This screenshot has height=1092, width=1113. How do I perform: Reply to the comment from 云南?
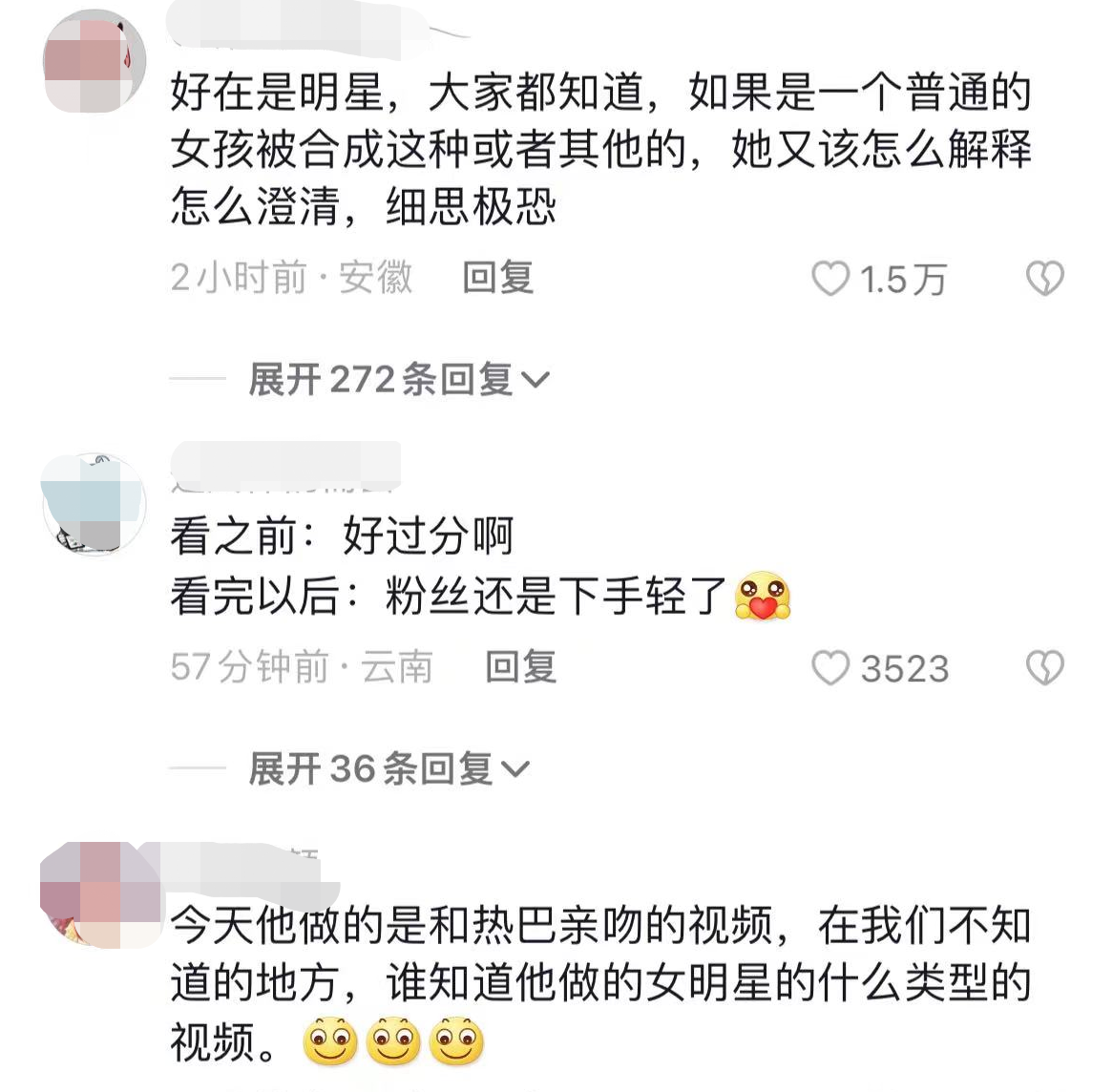click(x=520, y=667)
